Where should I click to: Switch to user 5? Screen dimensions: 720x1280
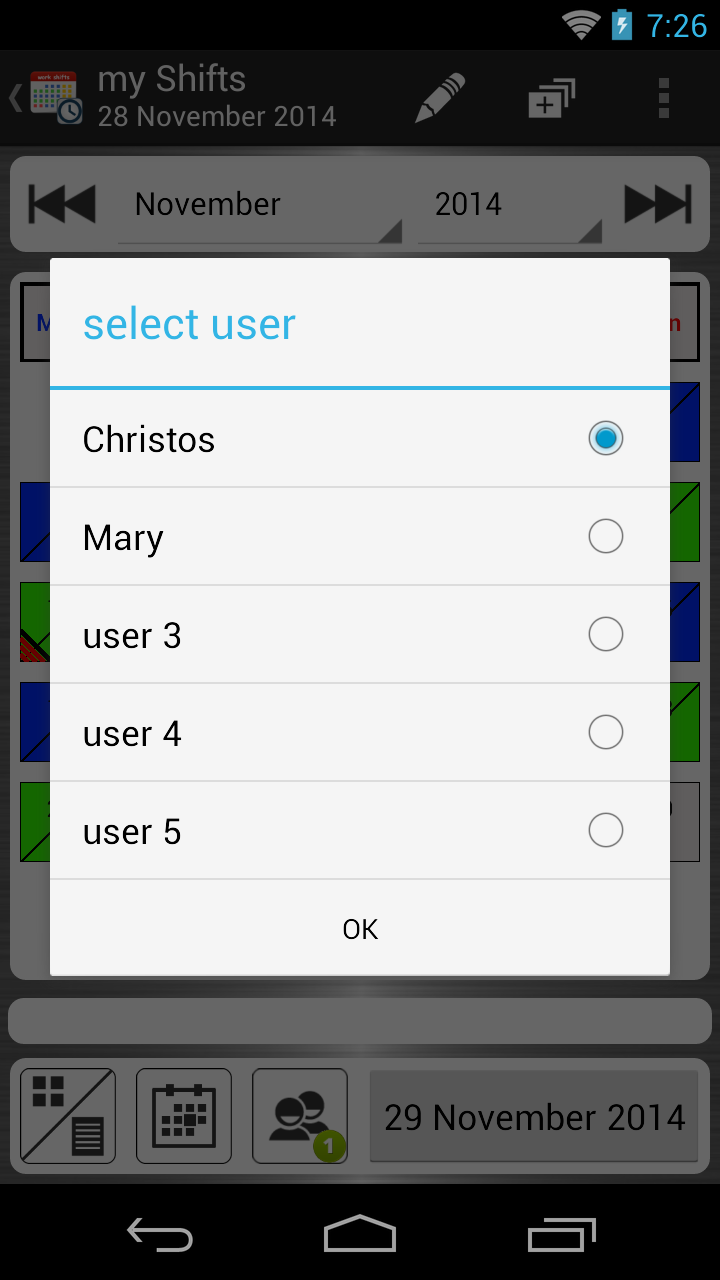(x=360, y=831)
